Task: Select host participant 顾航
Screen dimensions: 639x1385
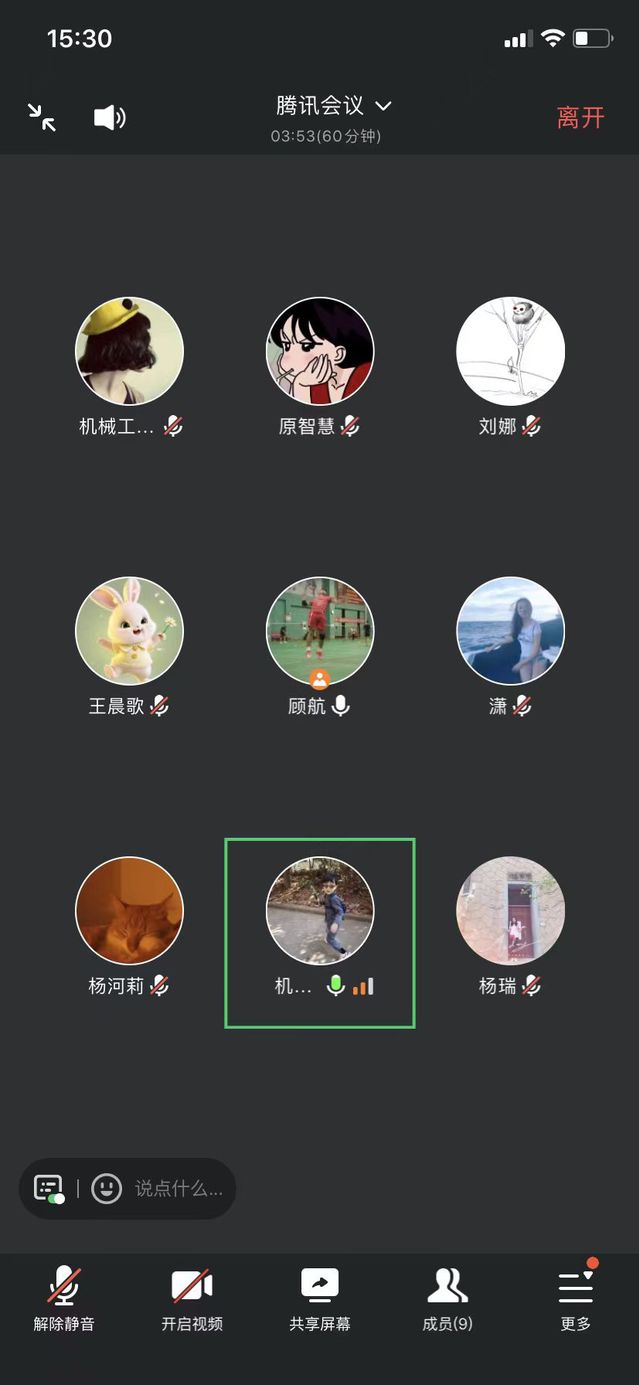Action: pyautogui.click(x=320, y=632)
